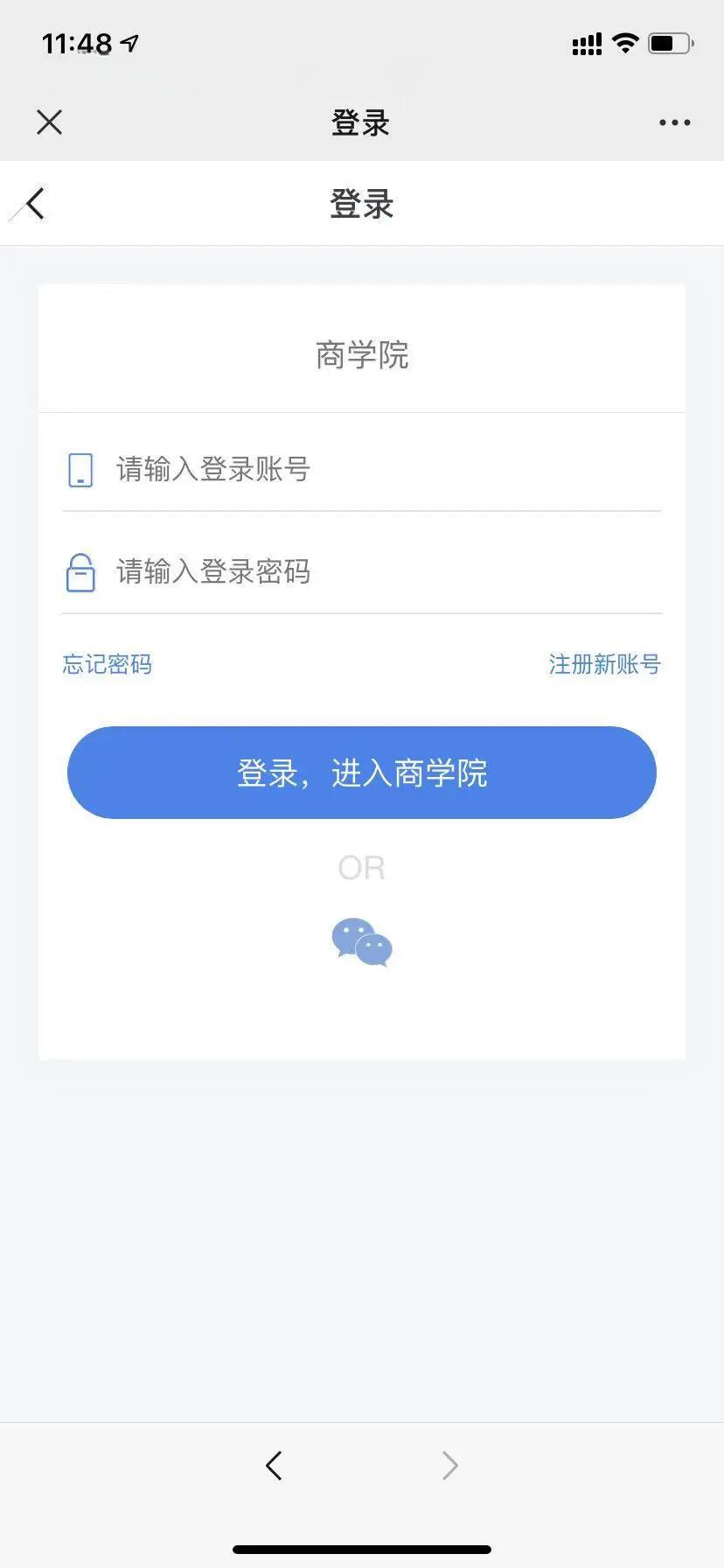This screenshot has width=724, height=1568.
Task: Tap 登录，进入商学院 button
Action: pyautogui.click(x=362, y=773)
